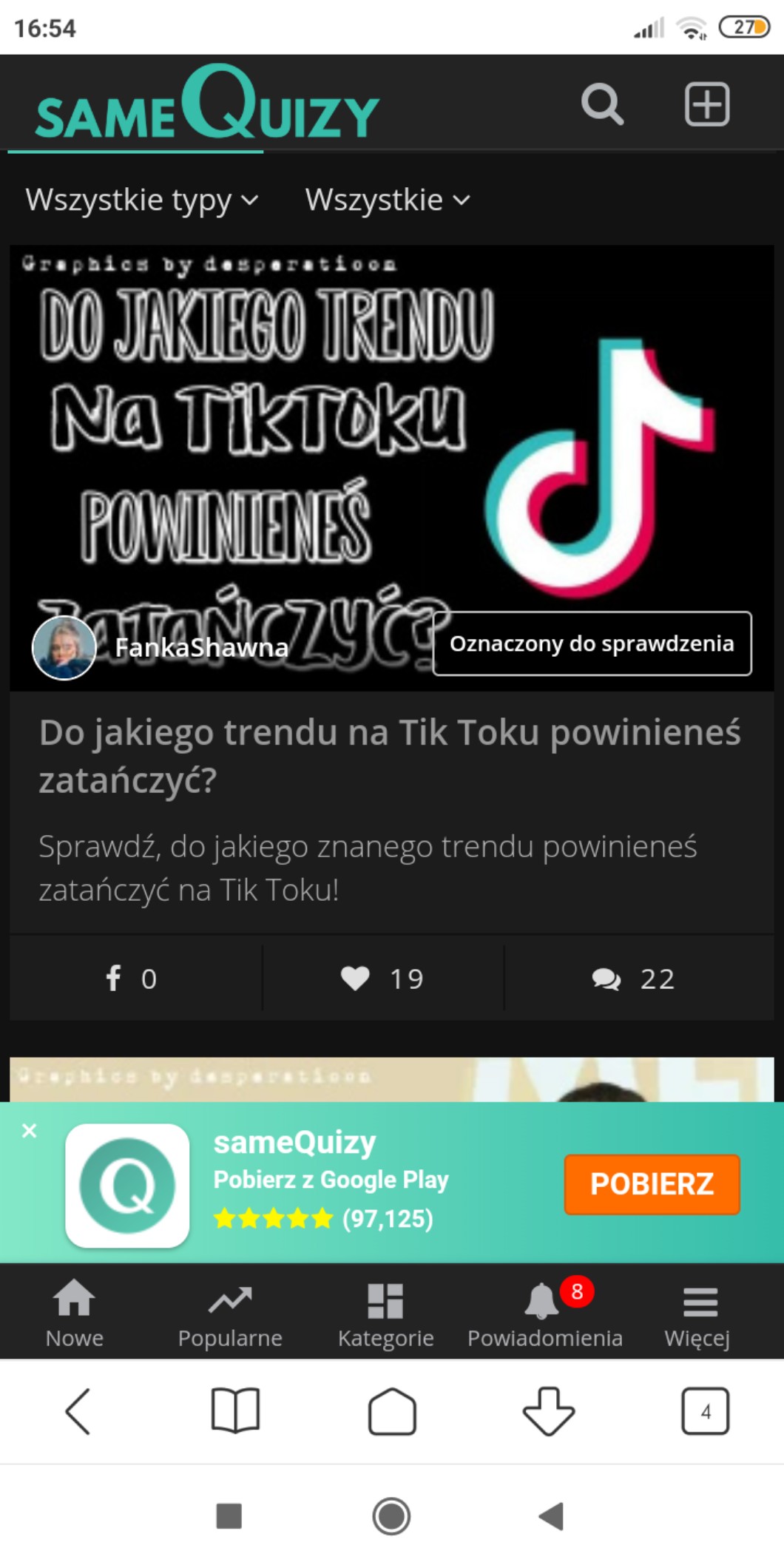Open the Kategorie tab
This screenshot has width=784, height=1568.
(x=385, y=1315)
